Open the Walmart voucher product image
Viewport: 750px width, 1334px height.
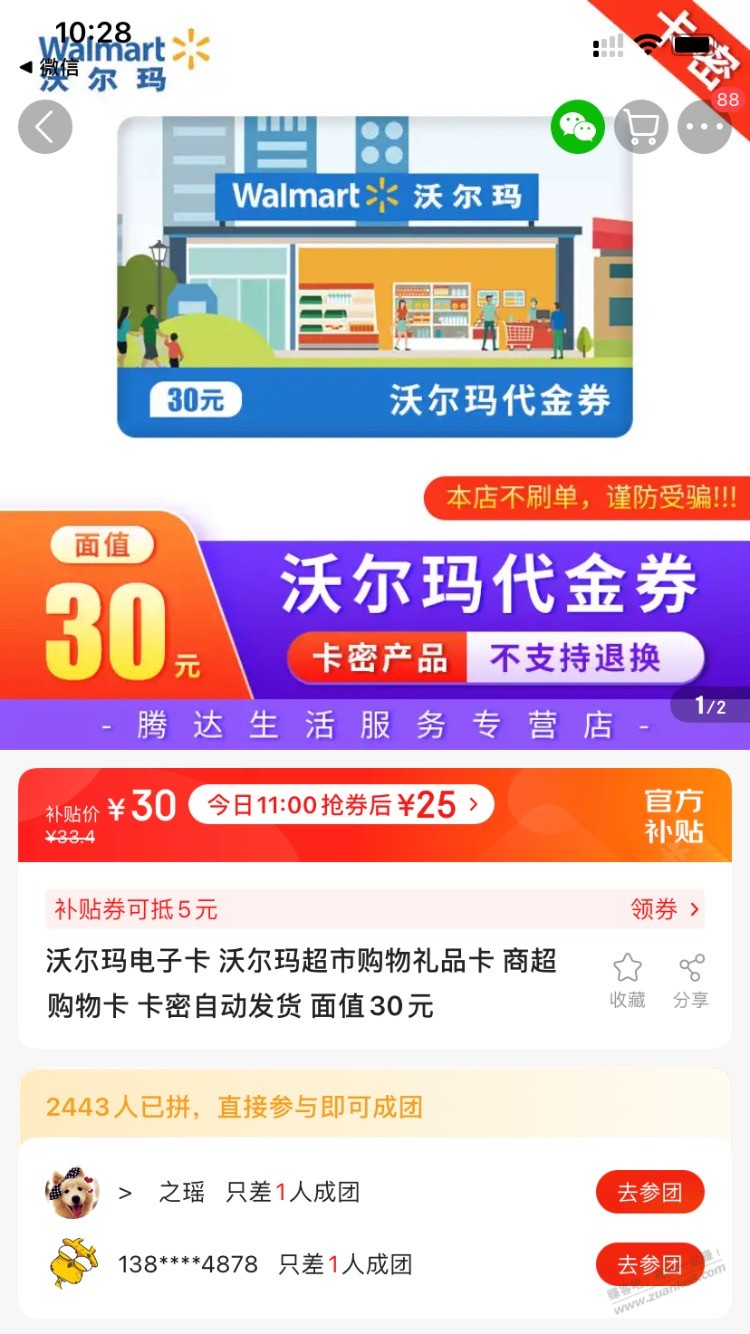click(x=375, y=277)
